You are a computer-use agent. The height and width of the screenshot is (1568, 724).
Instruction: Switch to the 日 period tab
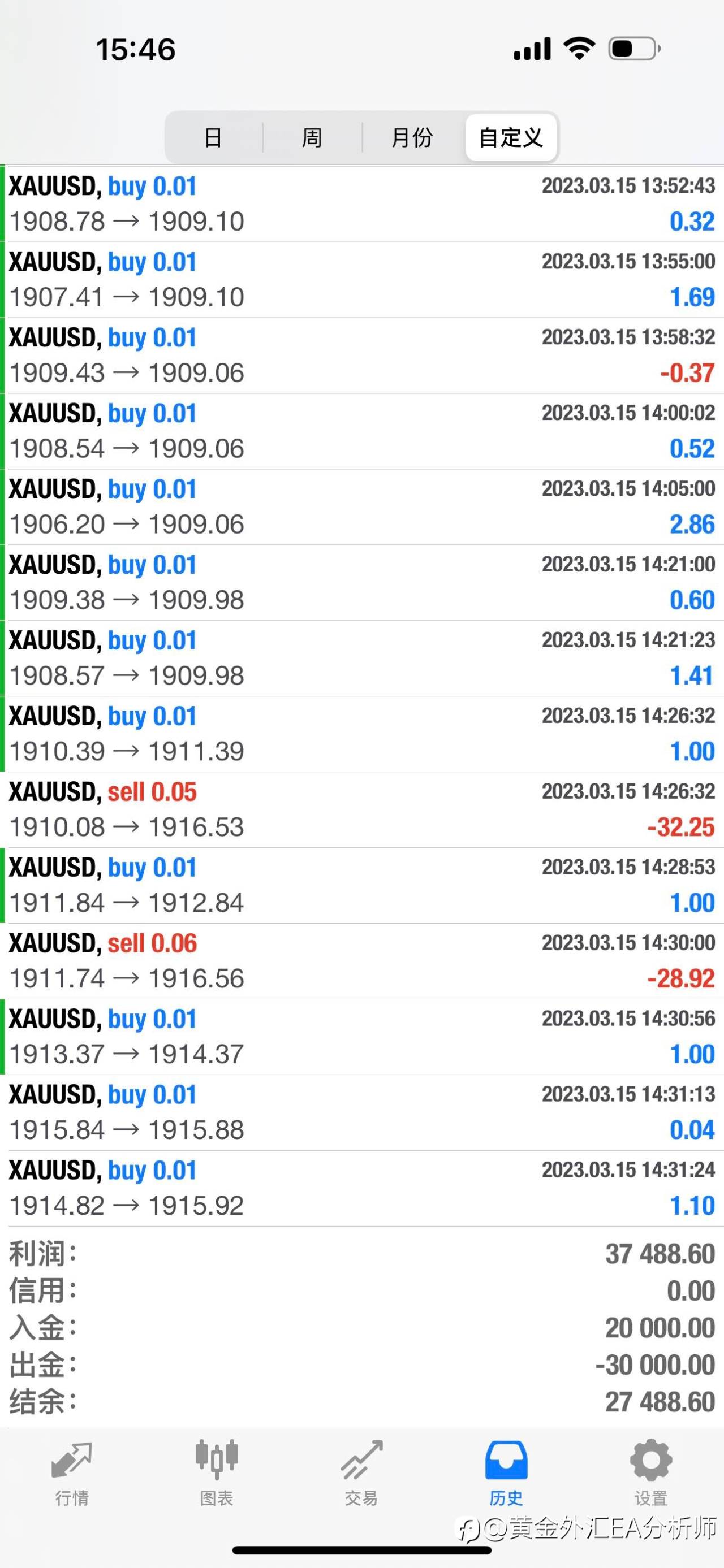point(213,137)
